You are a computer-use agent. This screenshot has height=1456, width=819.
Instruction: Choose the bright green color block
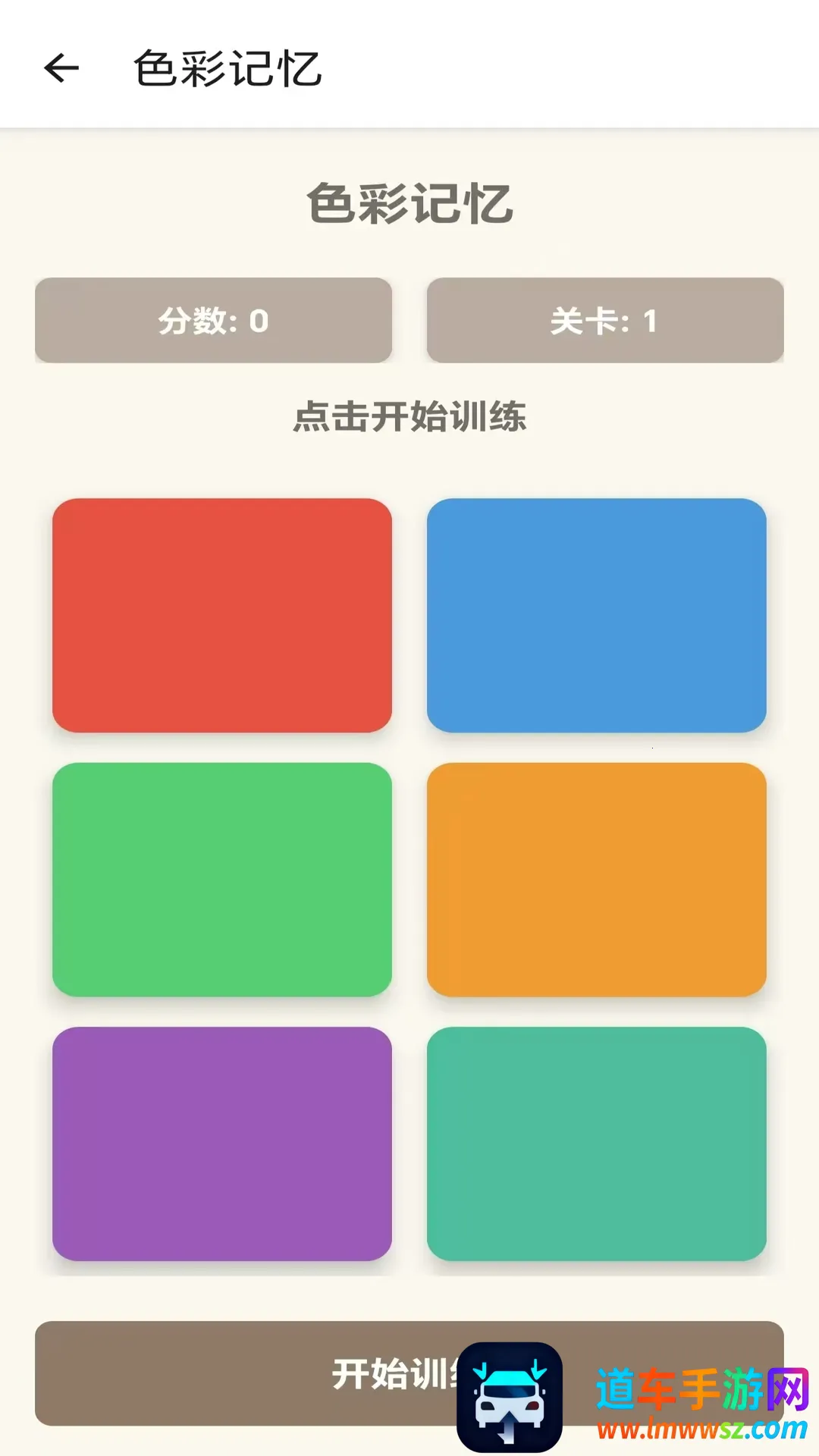[221, 880]
